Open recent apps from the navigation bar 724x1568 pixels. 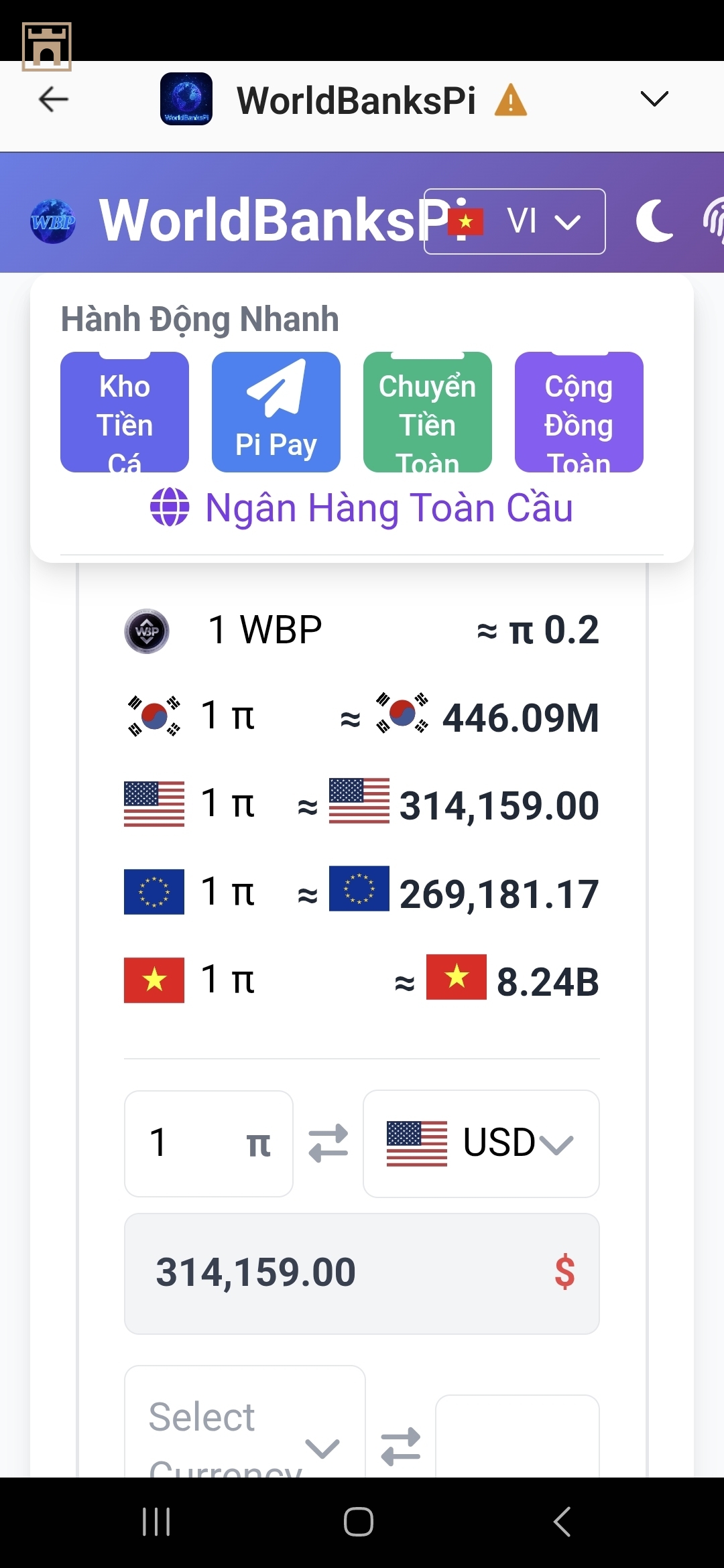pos(156,1522)
